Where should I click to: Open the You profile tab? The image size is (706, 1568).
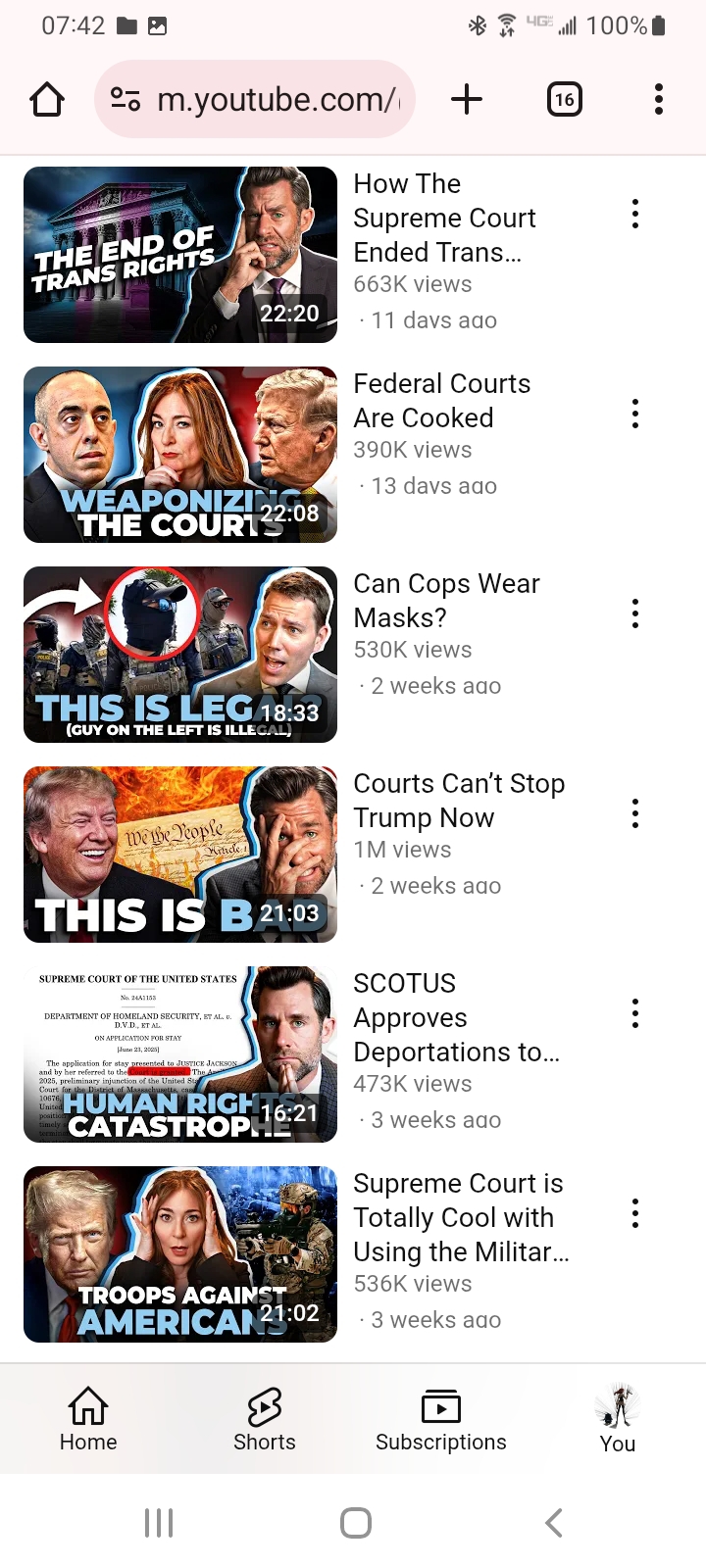(x=618, y=1419)
